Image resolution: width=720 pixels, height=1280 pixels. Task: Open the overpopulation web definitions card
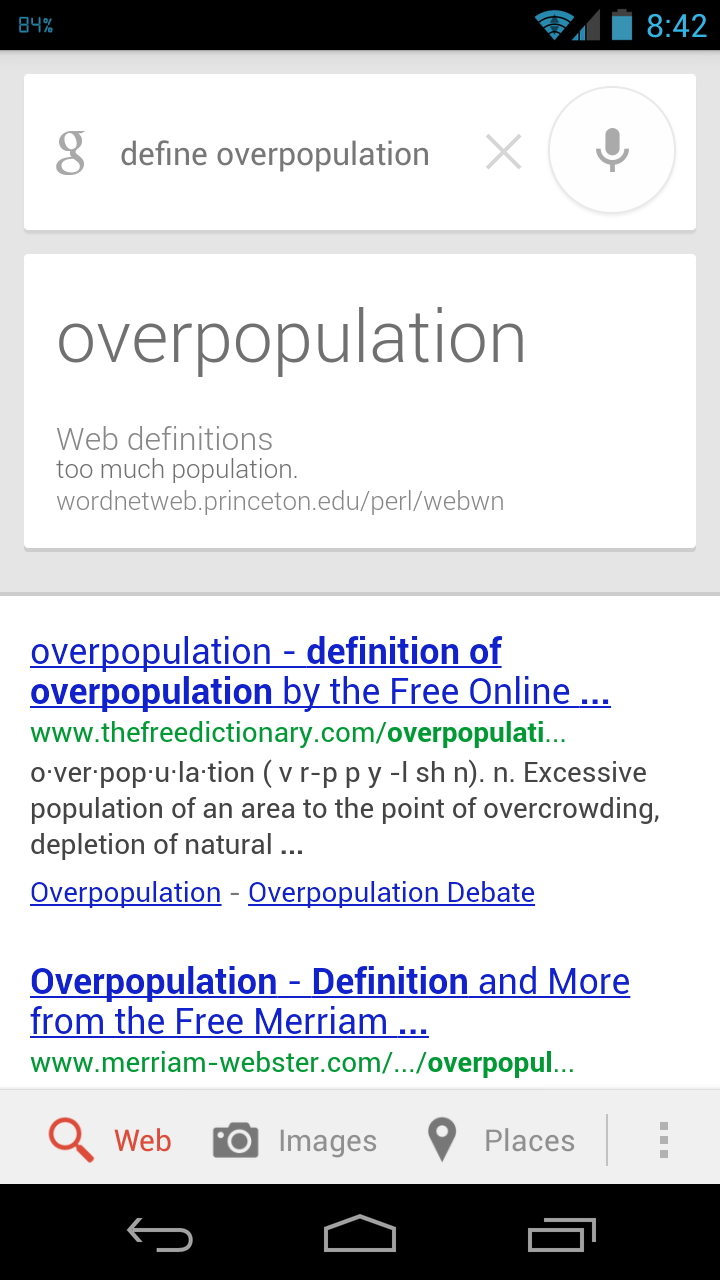[360, 401]
